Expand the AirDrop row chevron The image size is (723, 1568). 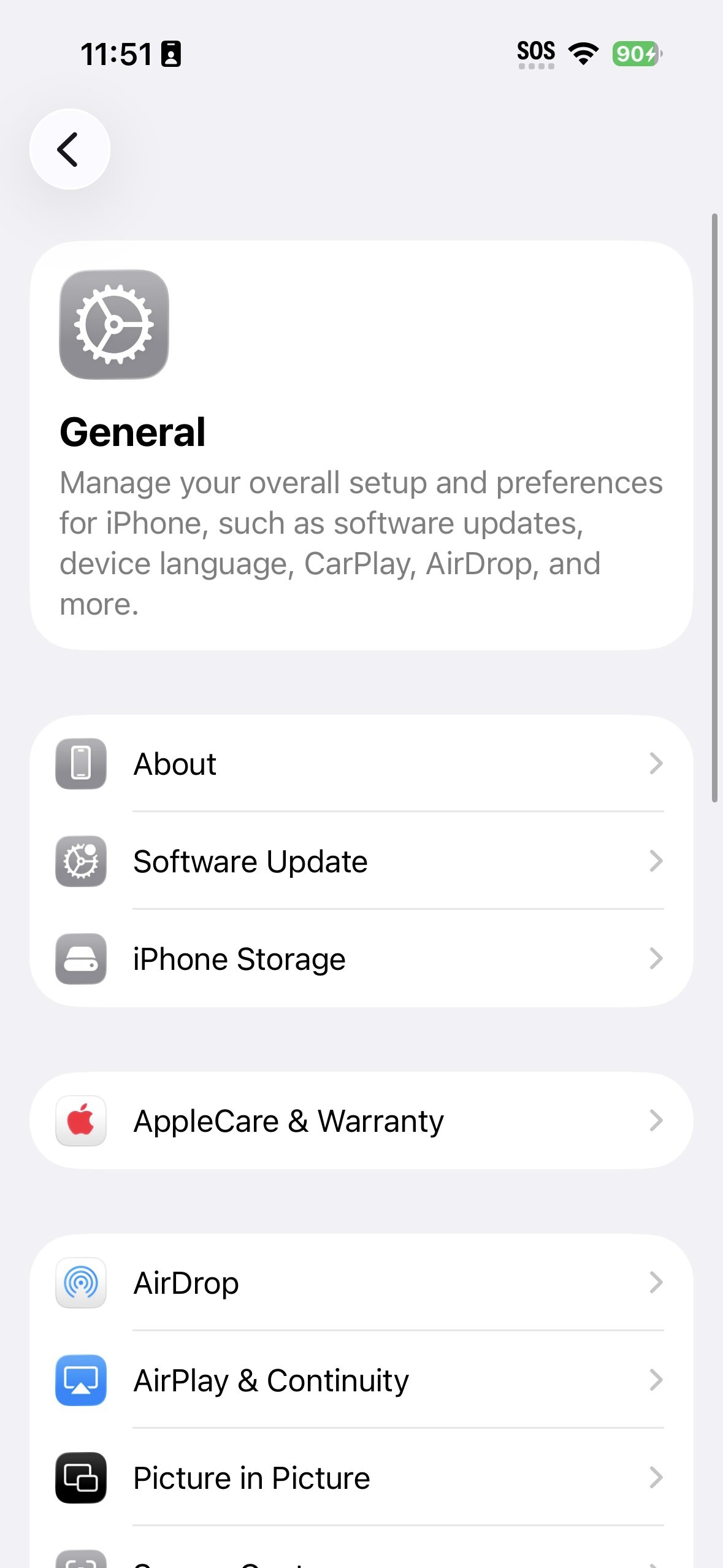657,1283
